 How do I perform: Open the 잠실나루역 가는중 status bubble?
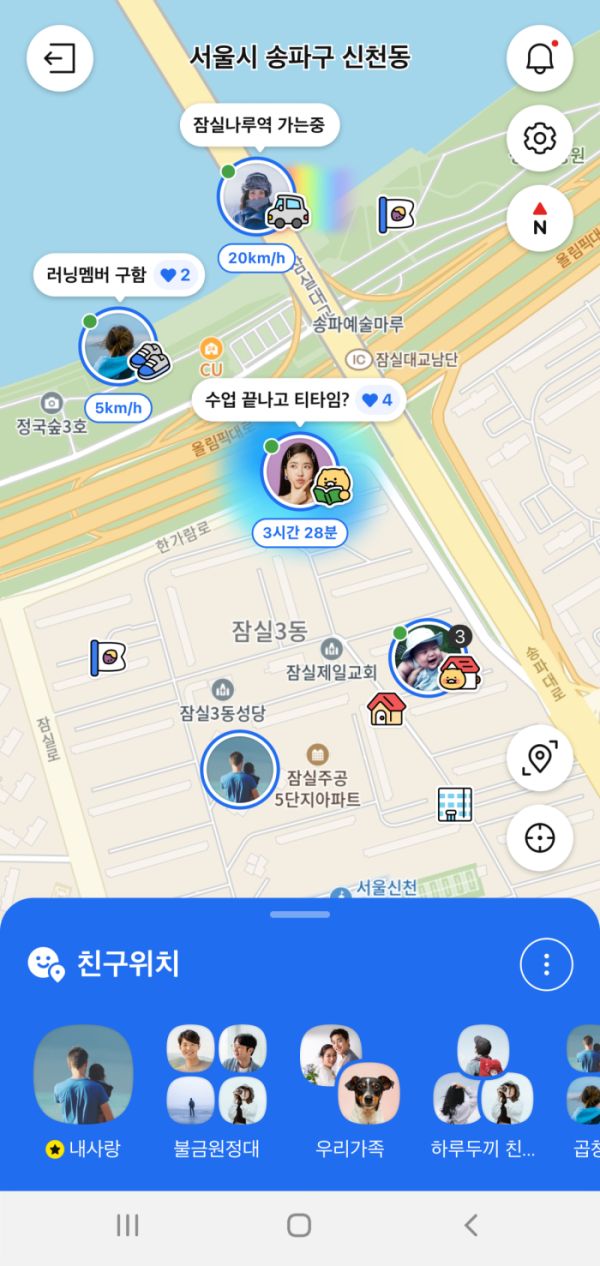[x=259, y=126]
